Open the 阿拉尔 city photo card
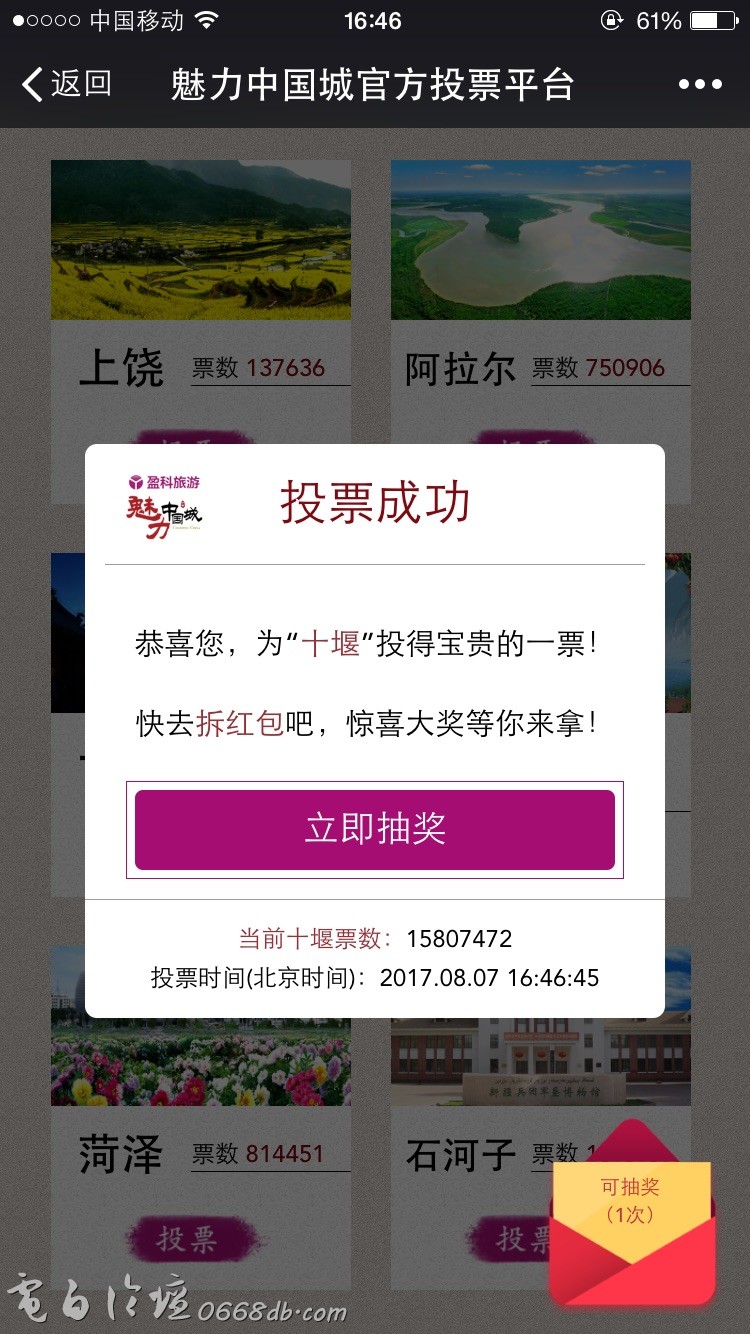This screenshot has height=1334, width=750. click(x=540, y=240)
